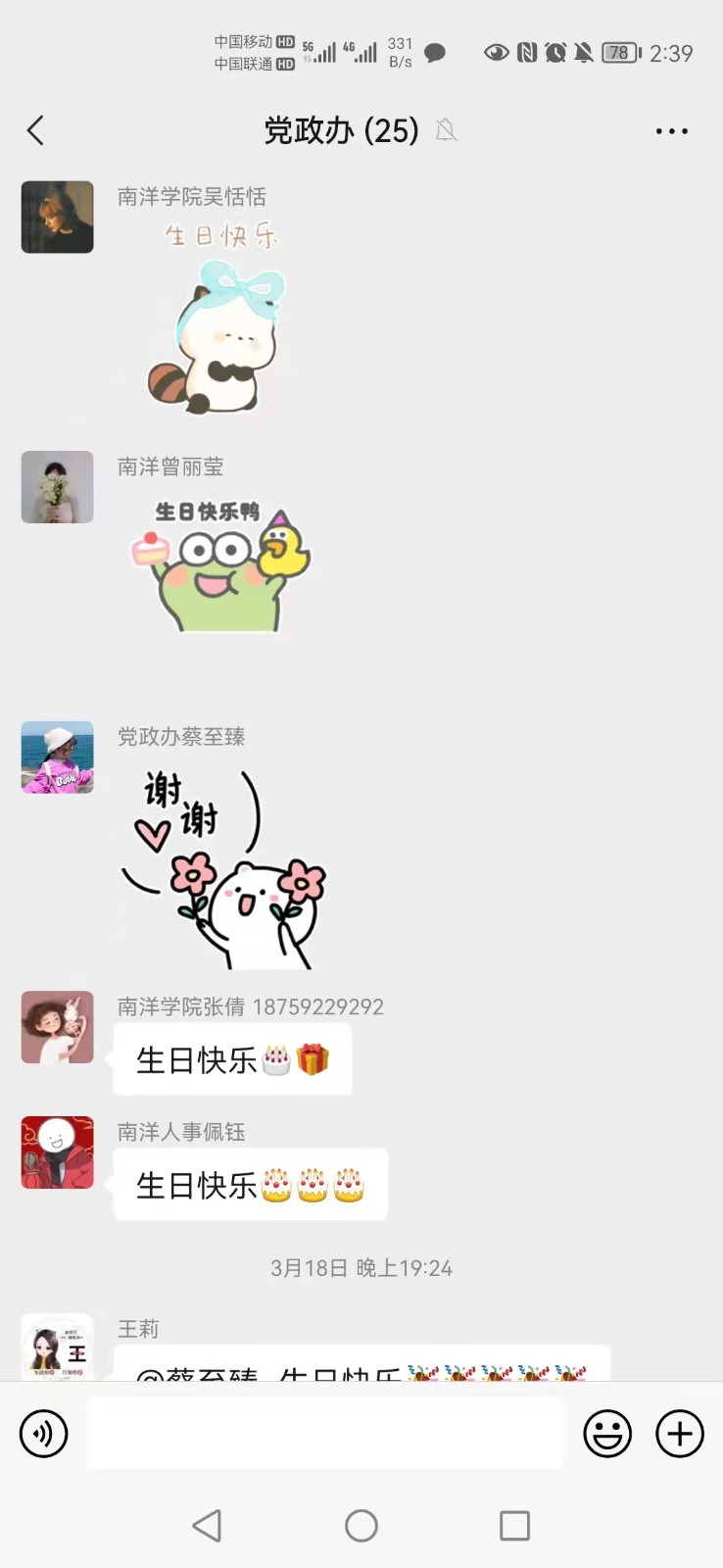This screenshot has height=1568, width=723.
Task: Open the recent apps view
Action: click(514, 1525)
